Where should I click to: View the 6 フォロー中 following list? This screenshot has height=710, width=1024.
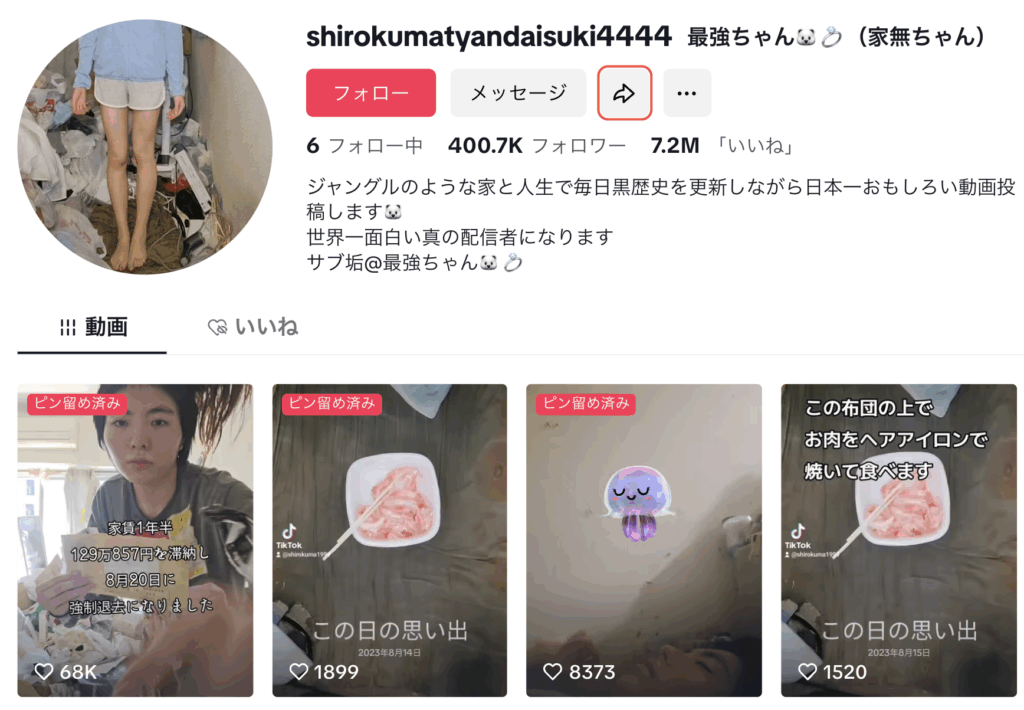coord(365,146)
